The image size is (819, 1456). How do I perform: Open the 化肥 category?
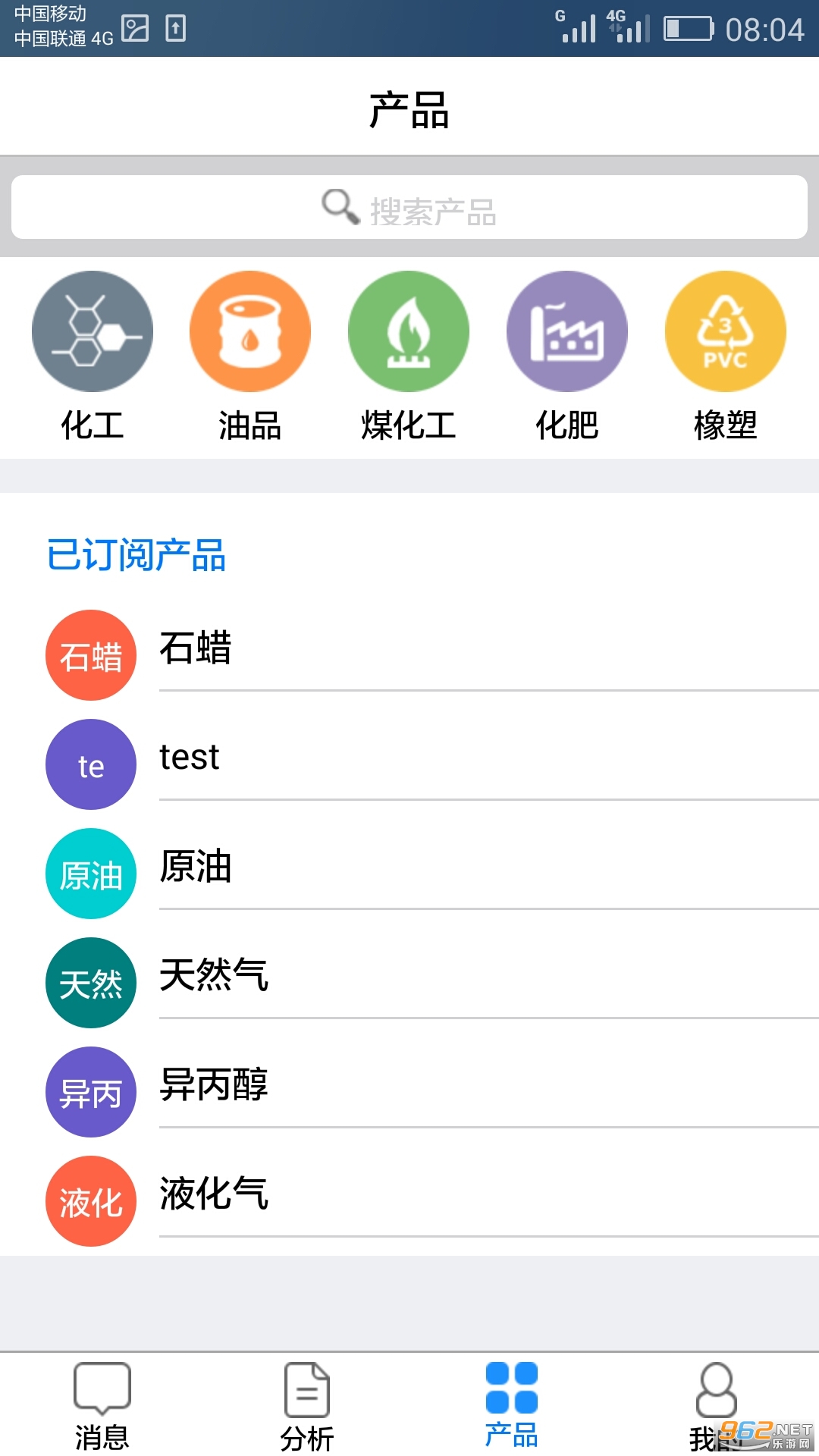coord(567,356)
